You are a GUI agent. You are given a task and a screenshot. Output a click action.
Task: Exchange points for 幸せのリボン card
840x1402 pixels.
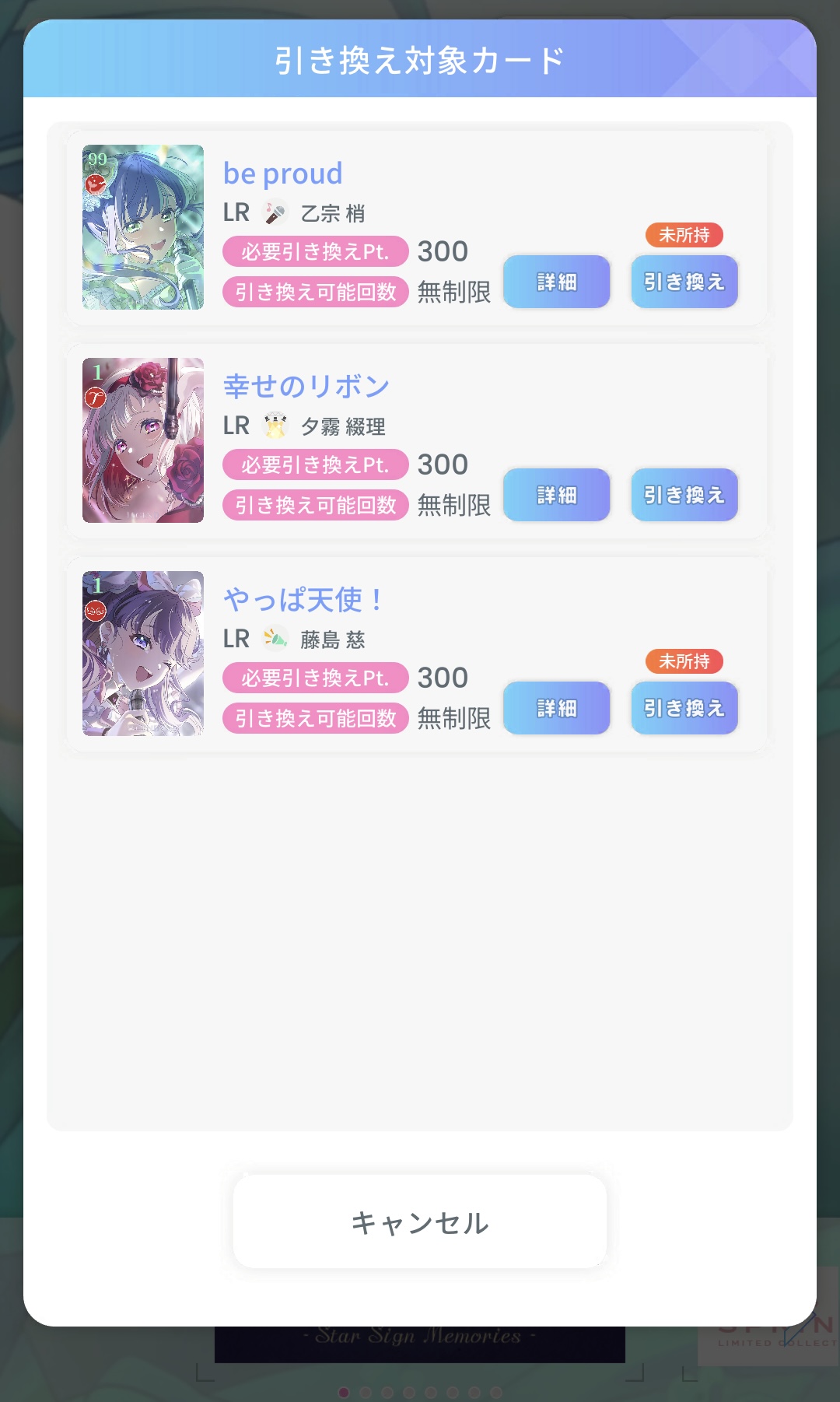click(684, 495)
